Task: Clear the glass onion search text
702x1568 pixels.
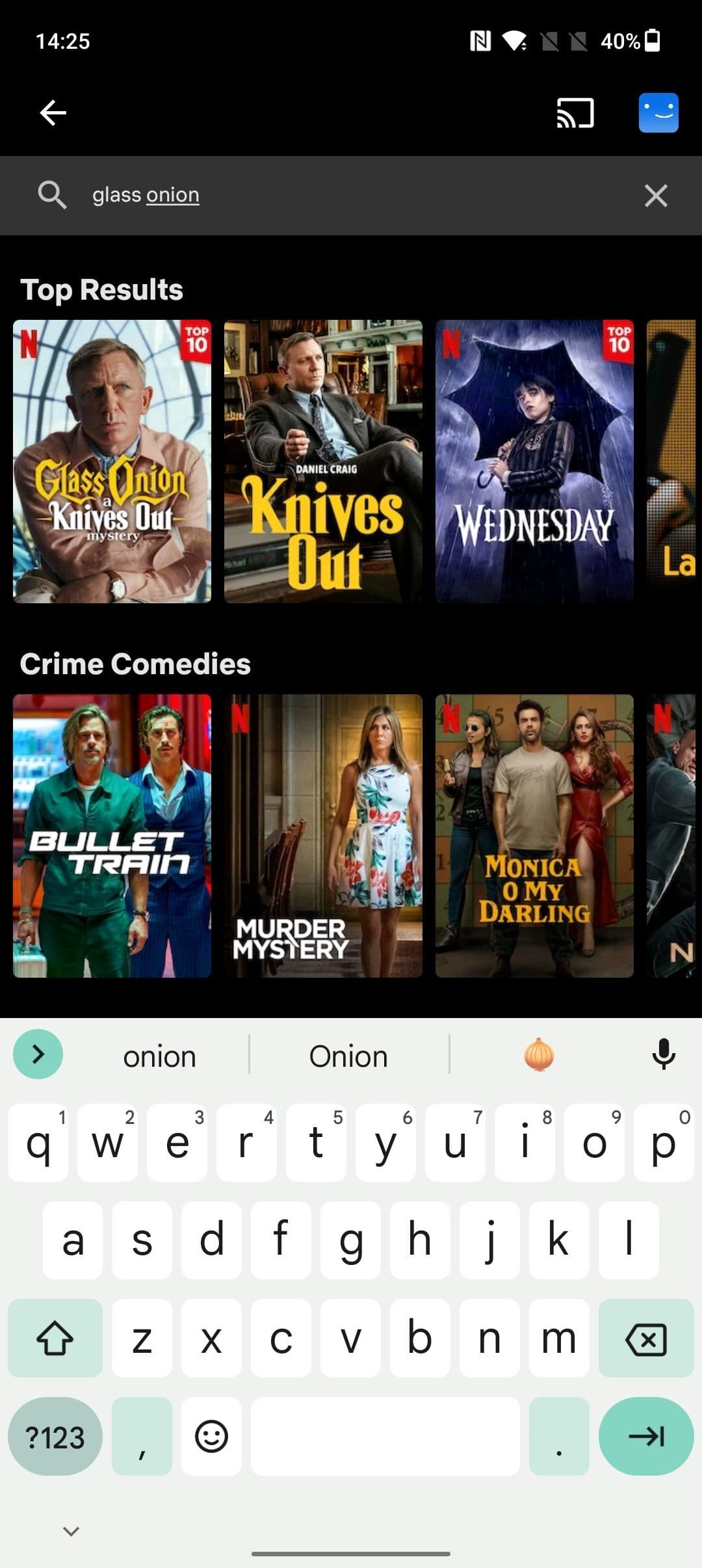Action: pyautogui.click(x=656, y=195)
